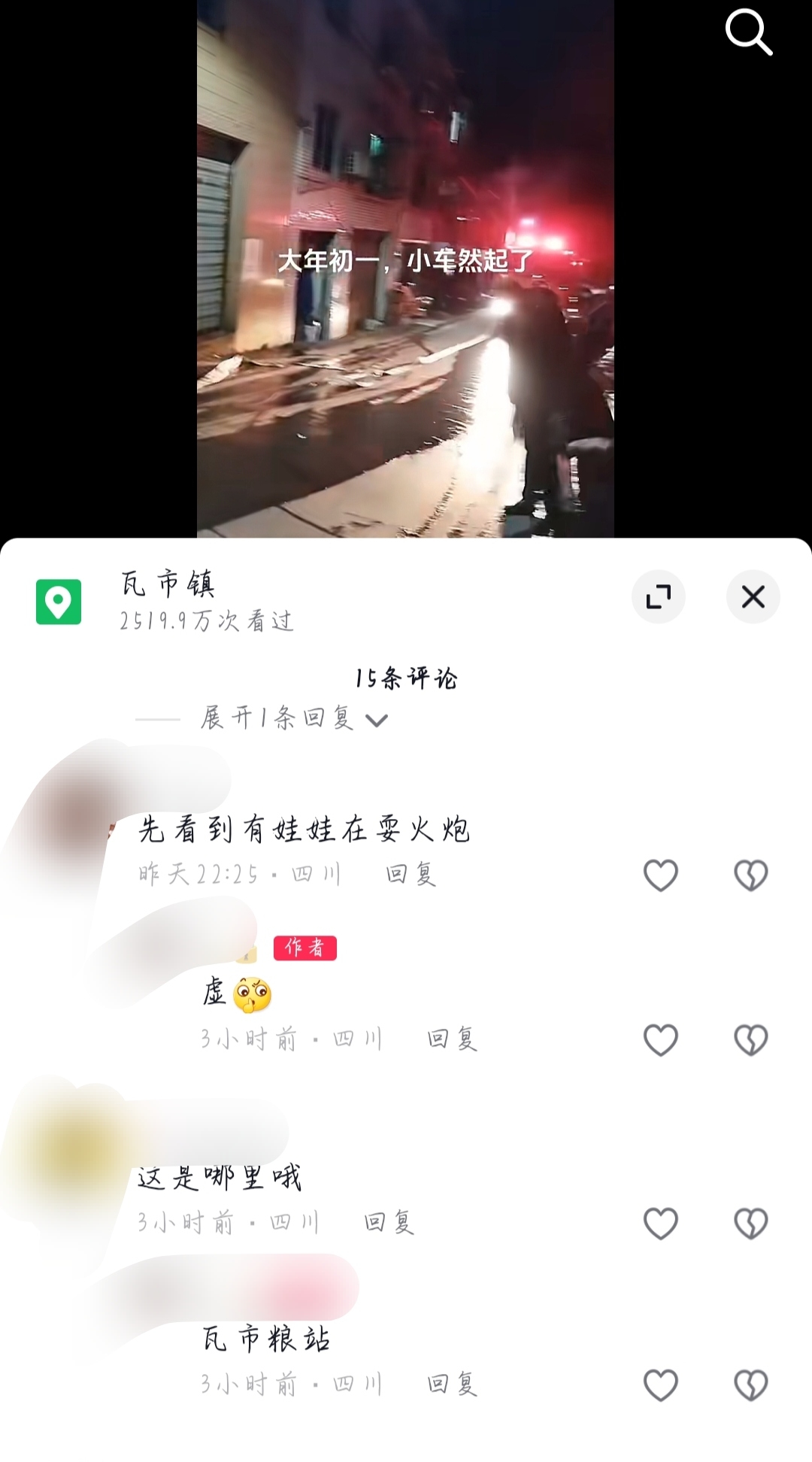Open the 瓦市镇 location tag
The image size is (812, 1462).
pos(168,584)
